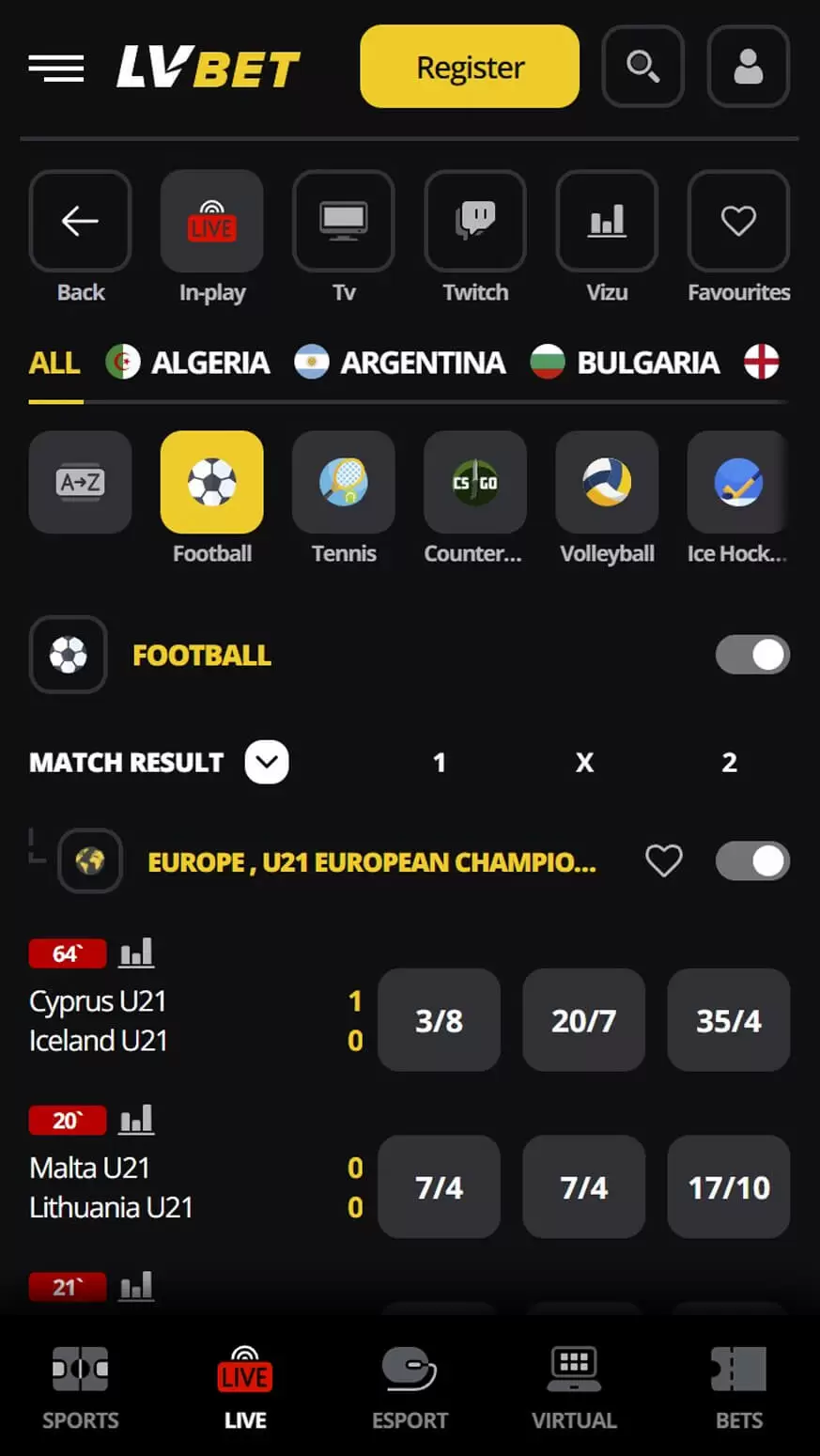This screenshot has width=820, height=1456.
Task: Select the Tennis sport filter
Action: tap(344, 483)
